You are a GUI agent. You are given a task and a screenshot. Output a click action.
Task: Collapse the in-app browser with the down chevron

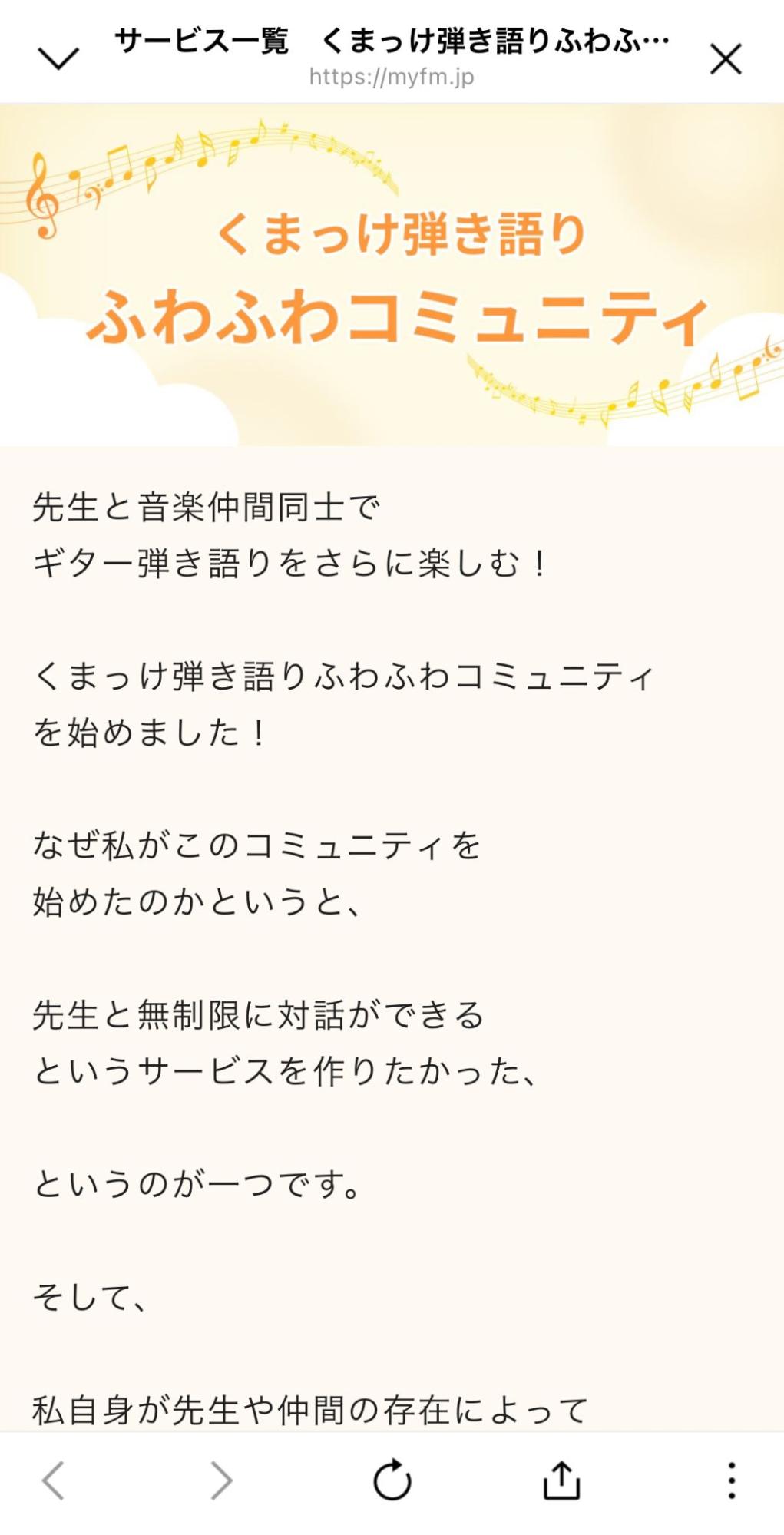coord(58,59)
